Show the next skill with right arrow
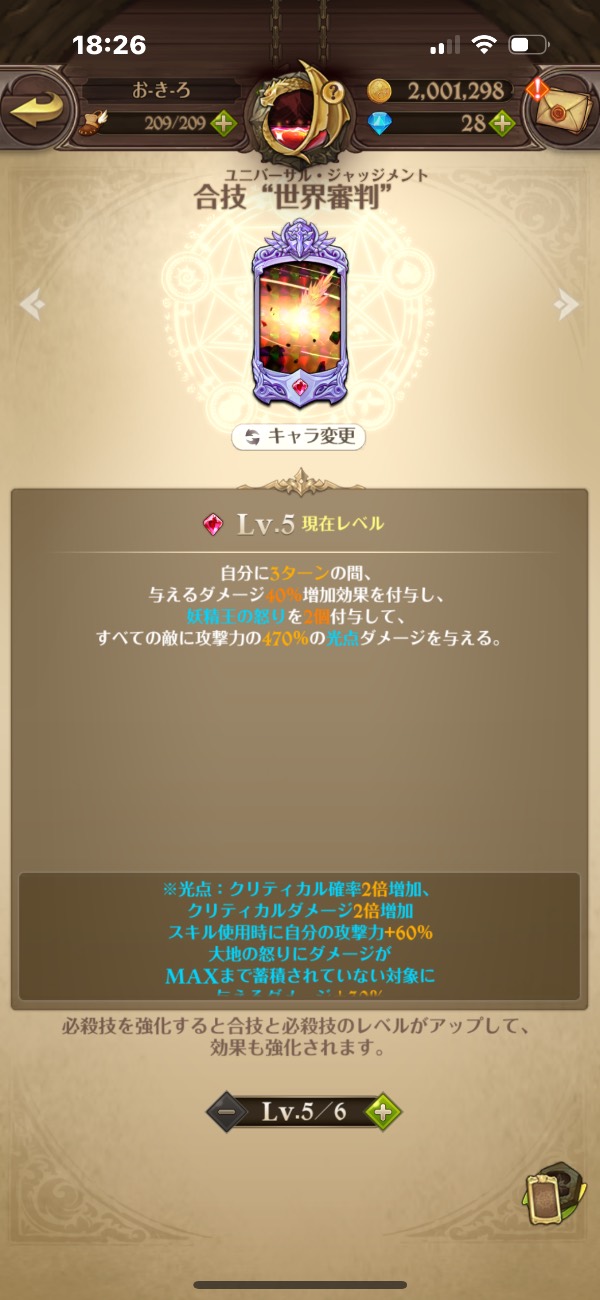600x1300 pixels. tap(567, 302)
